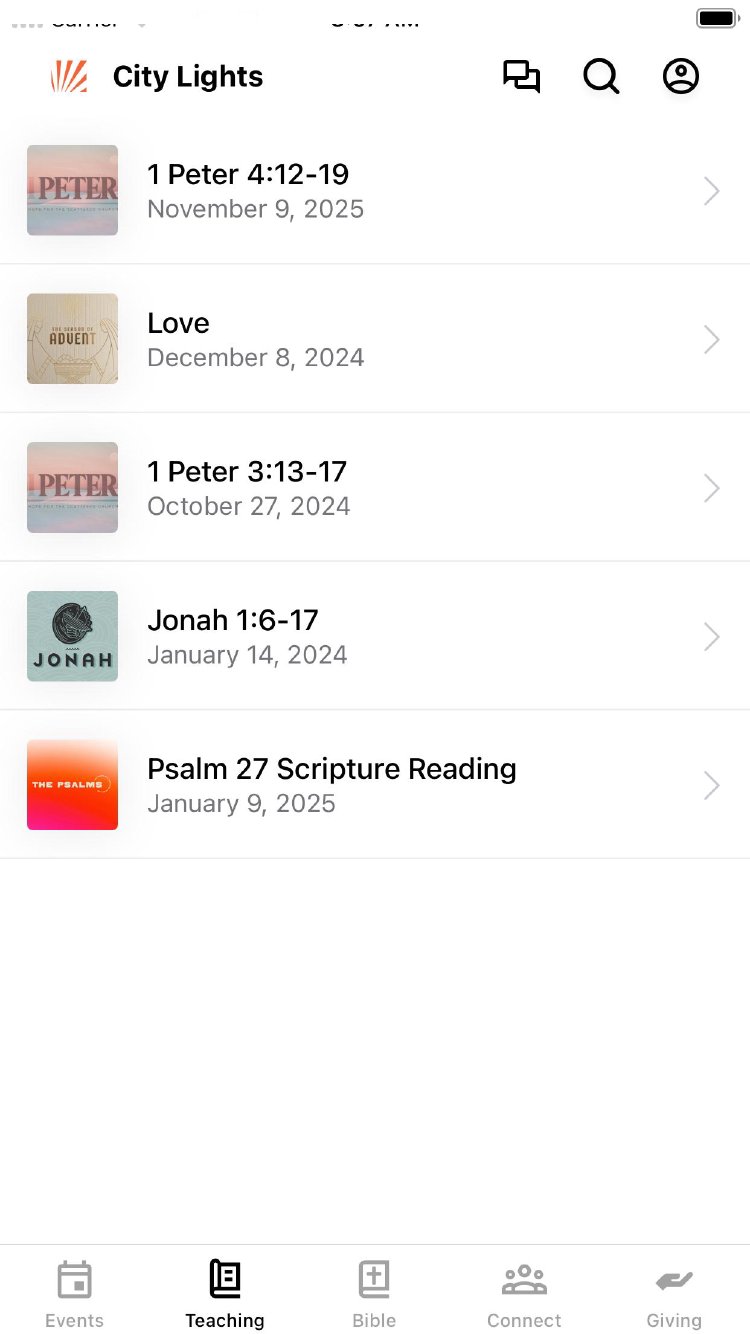Open the Love advent teaching
Viewport: 750px width, 1334px height.
click(374, 339)
